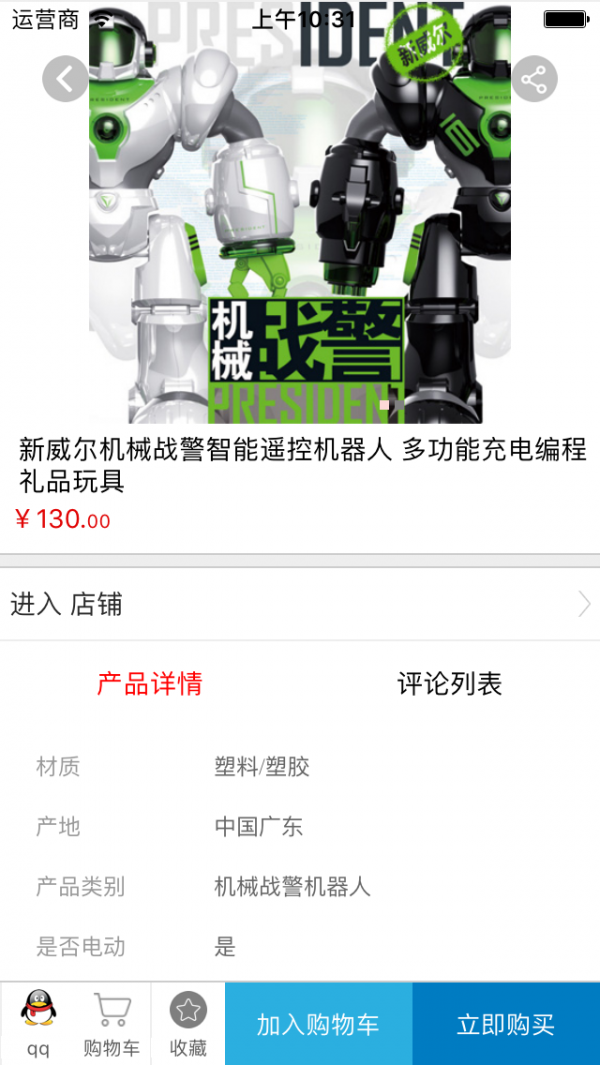Switch to 评论列表 tab

449,684
